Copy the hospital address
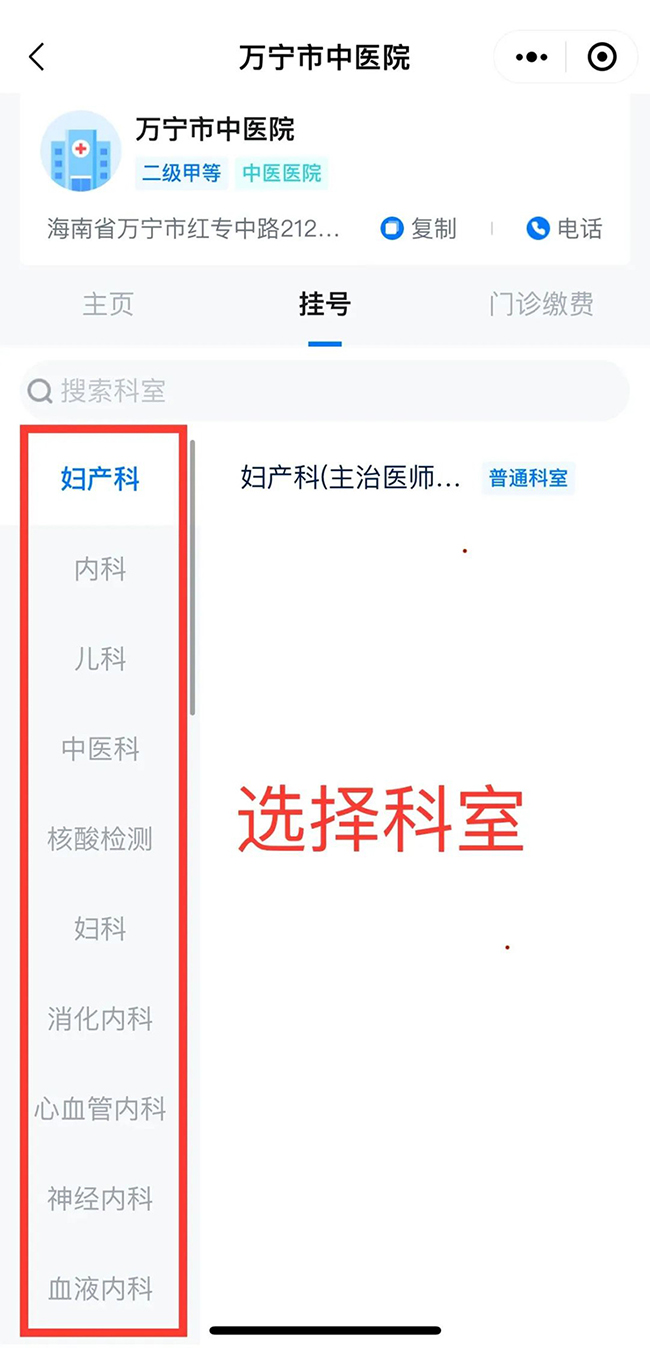 pyautogui.click(x=419, y=229)
